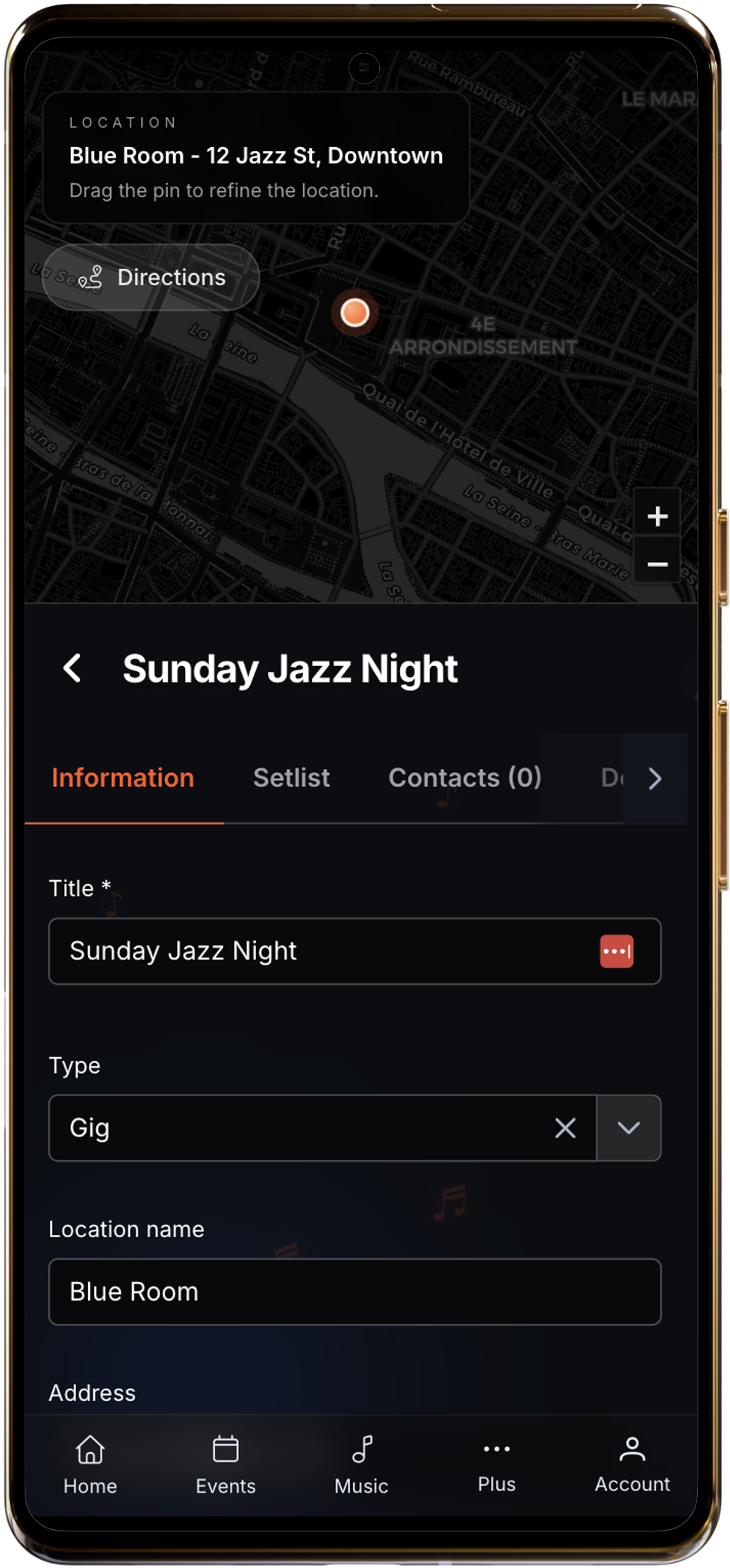This screenshot has height=1568, width=730.
Task: Edit the Location name field
Action: pos(355,1292)
